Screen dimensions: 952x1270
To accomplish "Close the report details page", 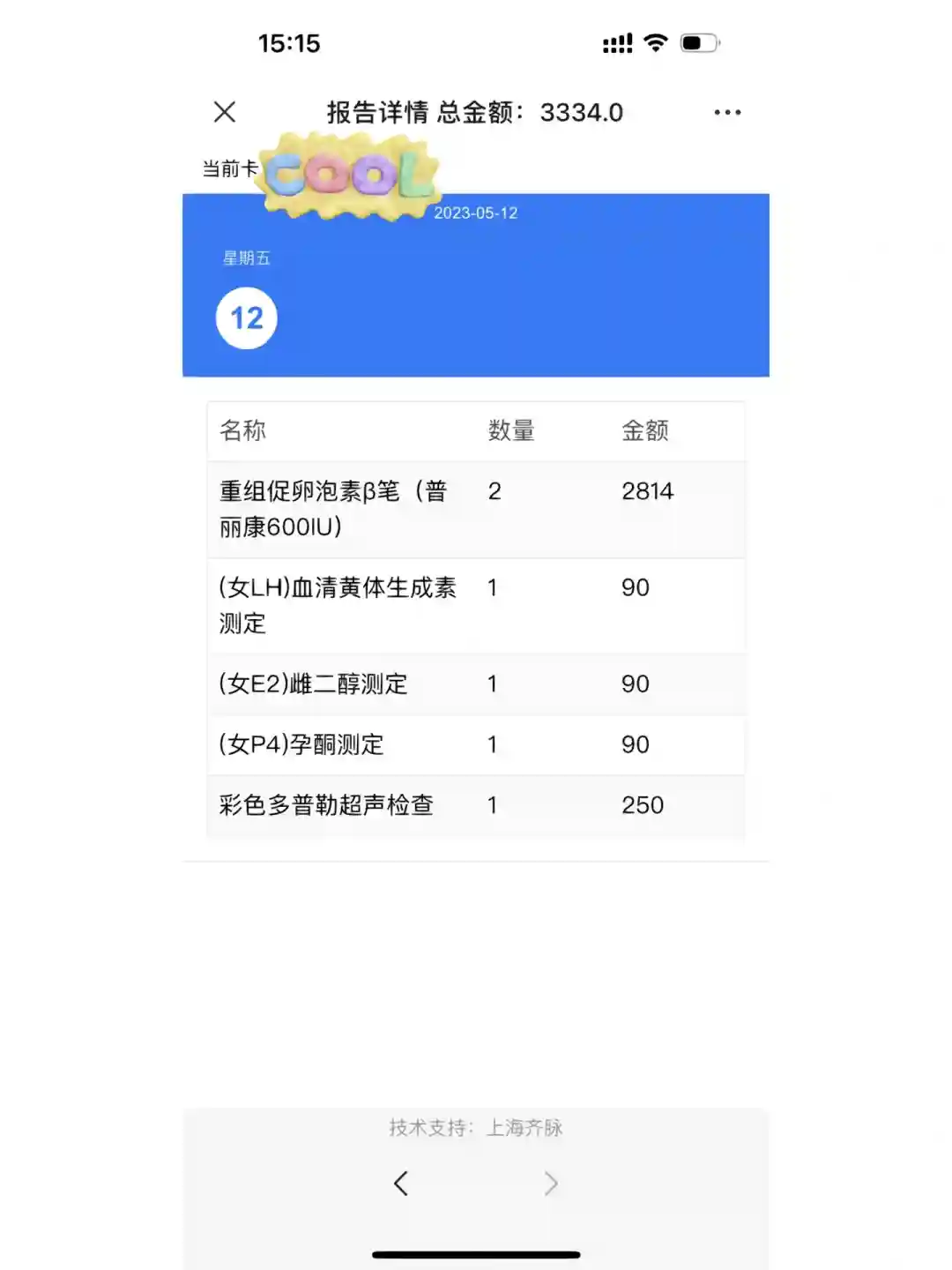I will coord(225,112).
